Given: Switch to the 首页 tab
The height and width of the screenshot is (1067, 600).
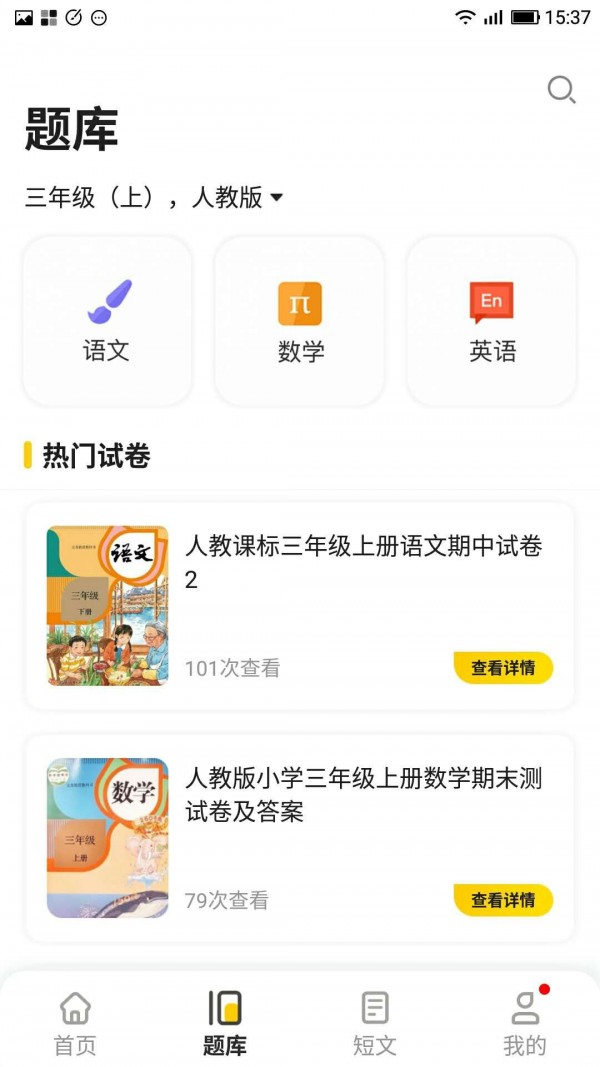Looking at the screenshot, I should click(x=75, y=1022).
